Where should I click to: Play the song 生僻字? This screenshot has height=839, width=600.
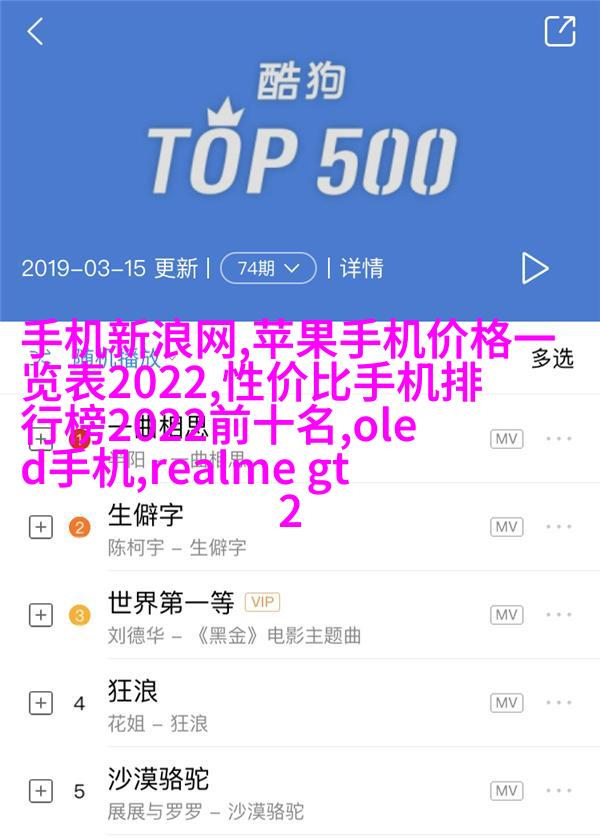pos(250,528)
